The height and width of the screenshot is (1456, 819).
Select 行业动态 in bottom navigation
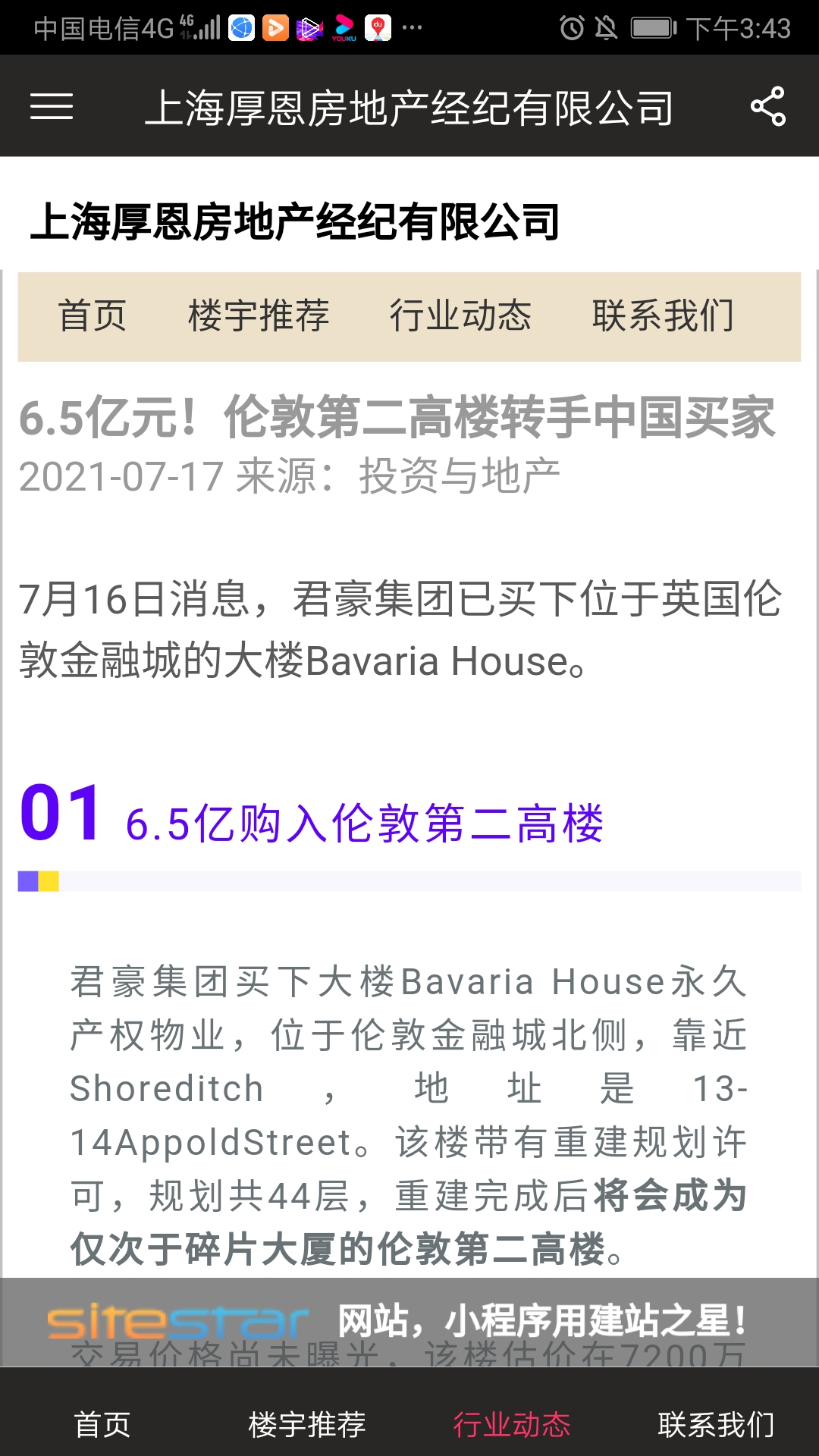[512, 1424]
